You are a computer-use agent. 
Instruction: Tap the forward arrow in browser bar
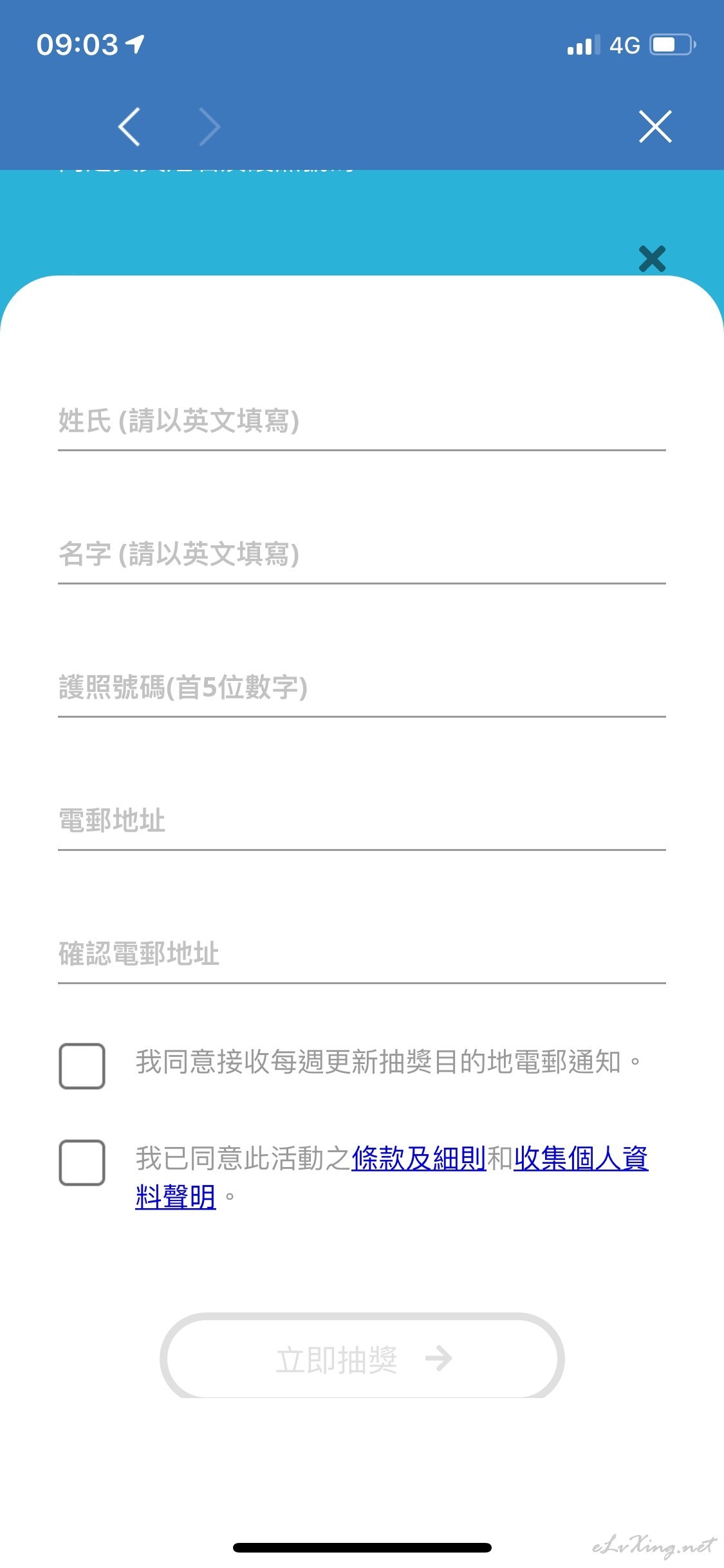click(210, 126)
